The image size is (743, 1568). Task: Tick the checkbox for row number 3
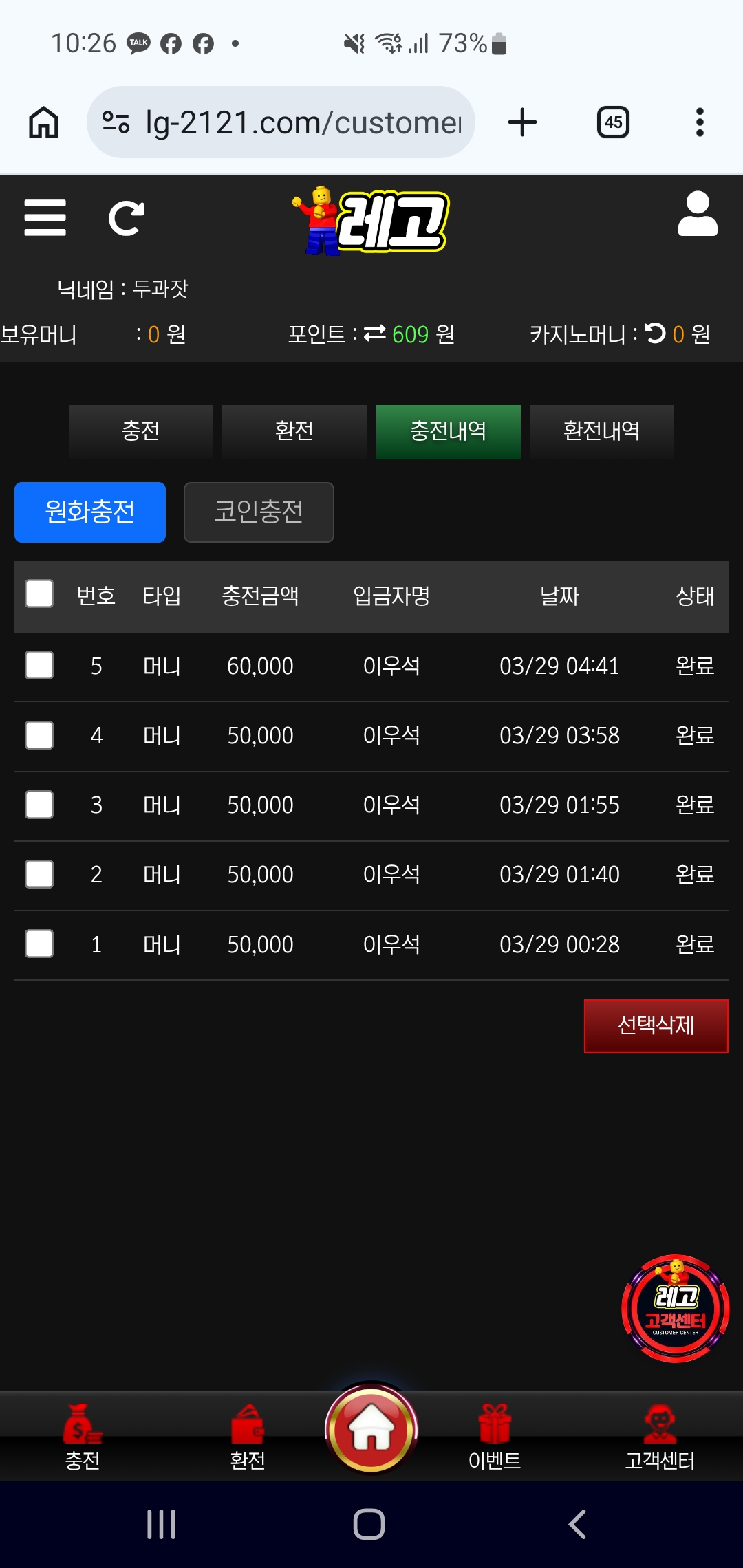[39, 805]
